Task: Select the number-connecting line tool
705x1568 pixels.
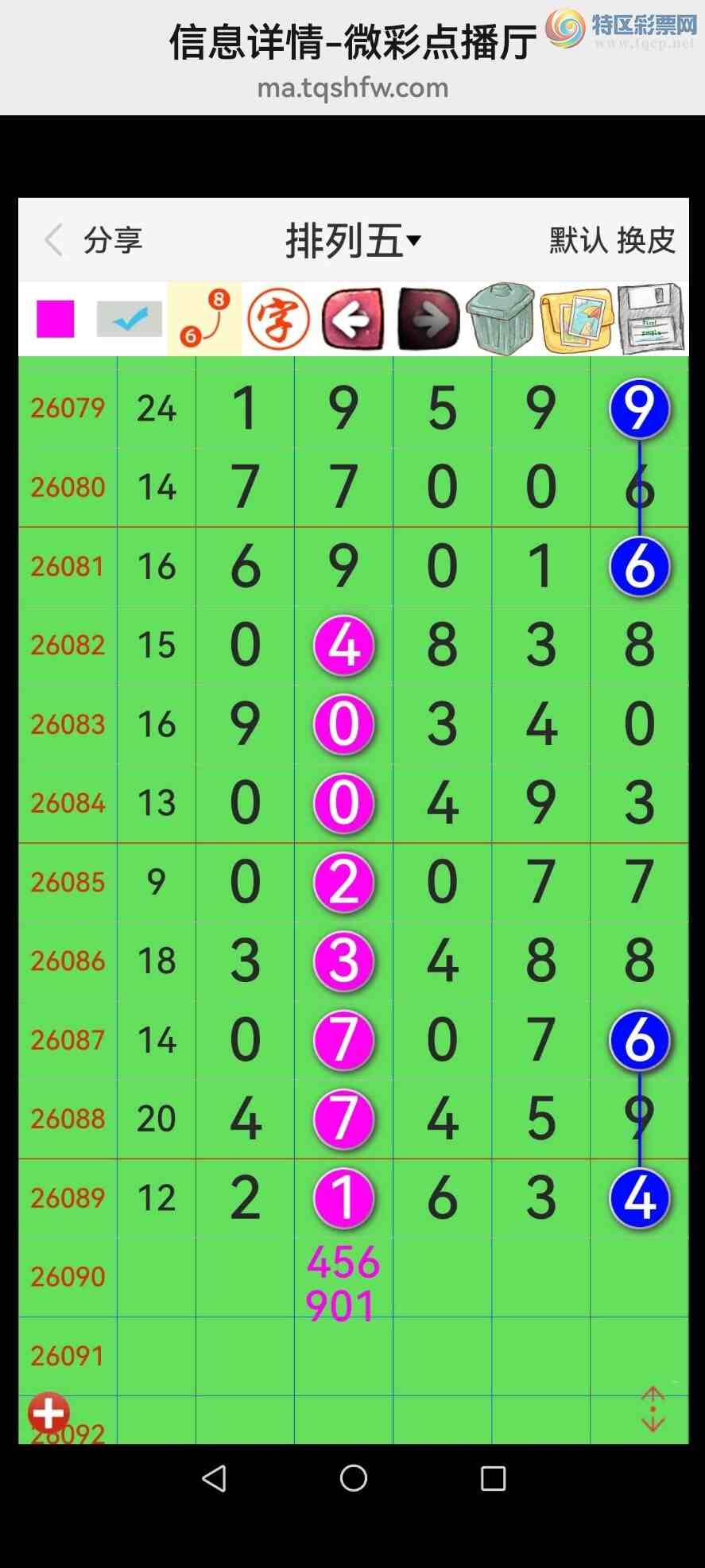Action: tap(204, 319)
